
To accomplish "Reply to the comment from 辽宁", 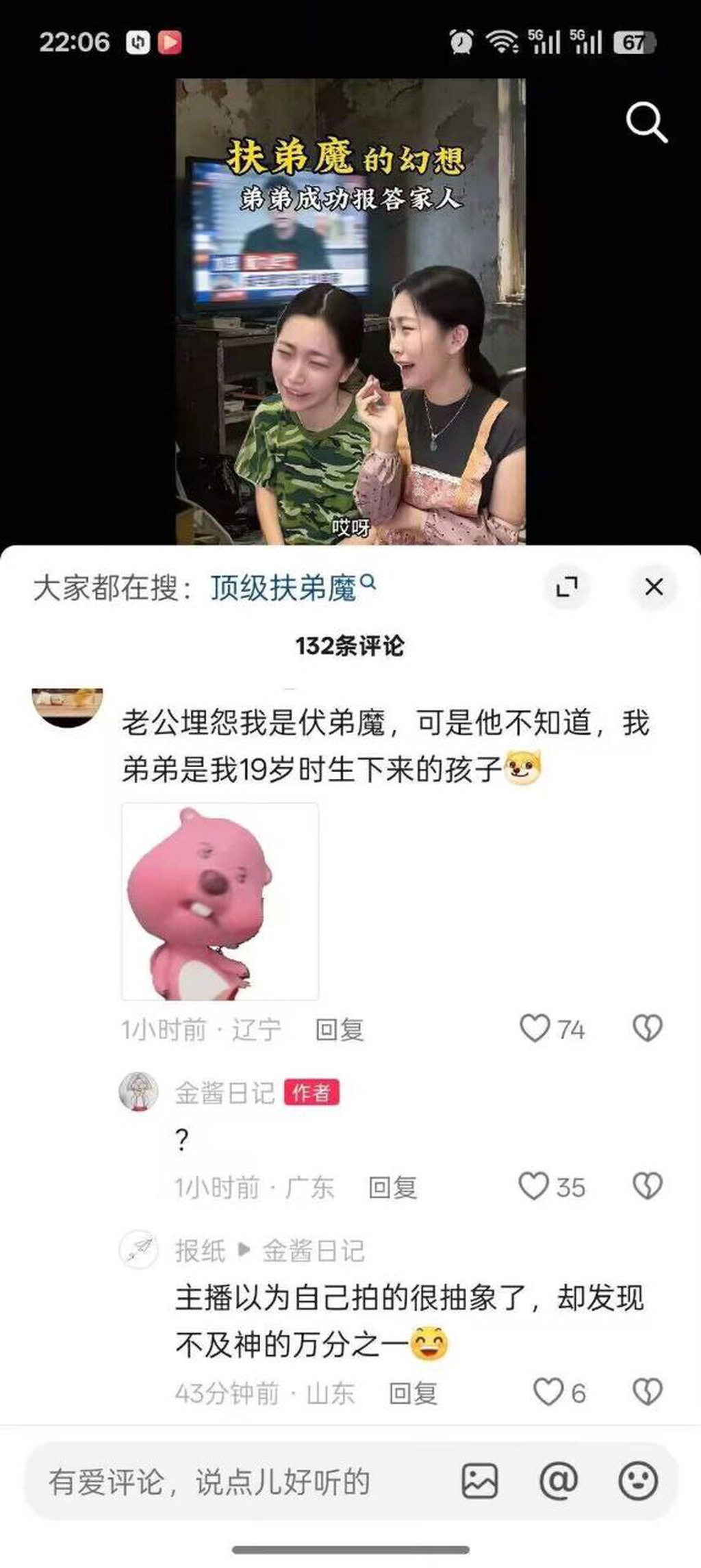I will 340,1029.
